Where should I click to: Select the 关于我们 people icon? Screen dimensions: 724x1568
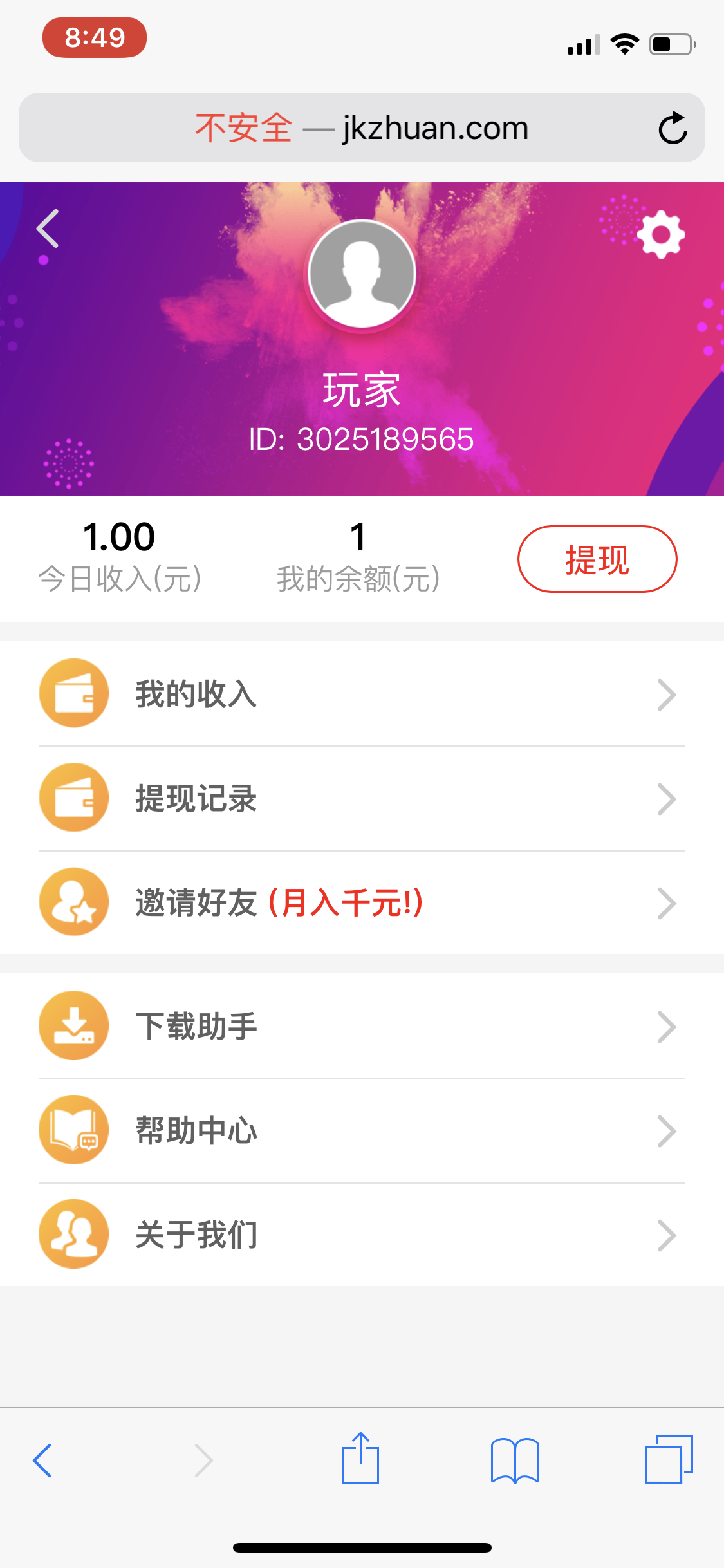coord(73,1234)
